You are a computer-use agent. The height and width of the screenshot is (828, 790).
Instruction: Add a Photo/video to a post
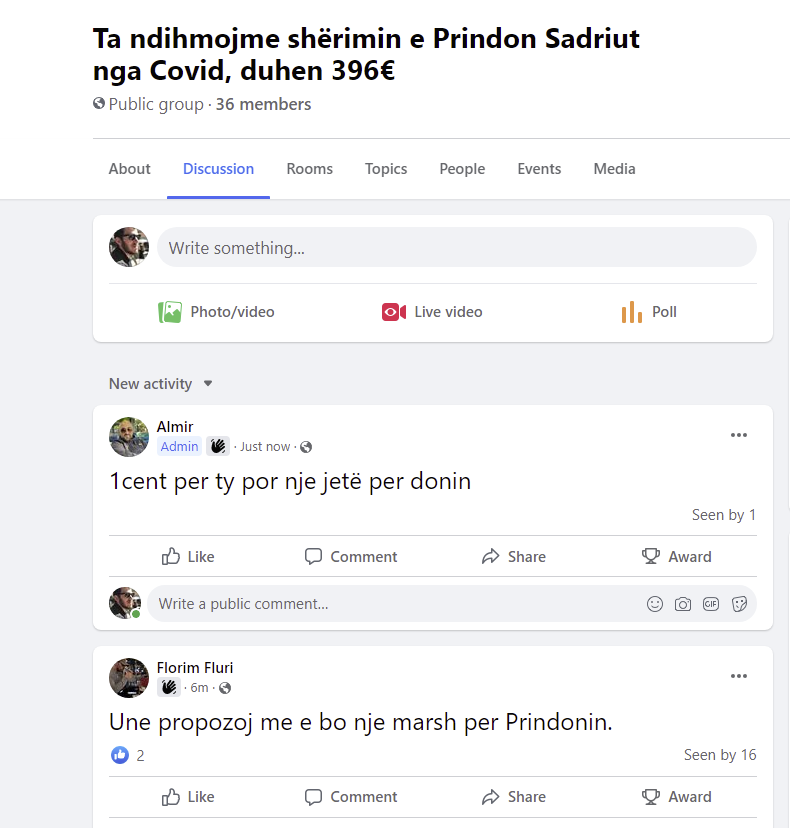coord(216,312)
